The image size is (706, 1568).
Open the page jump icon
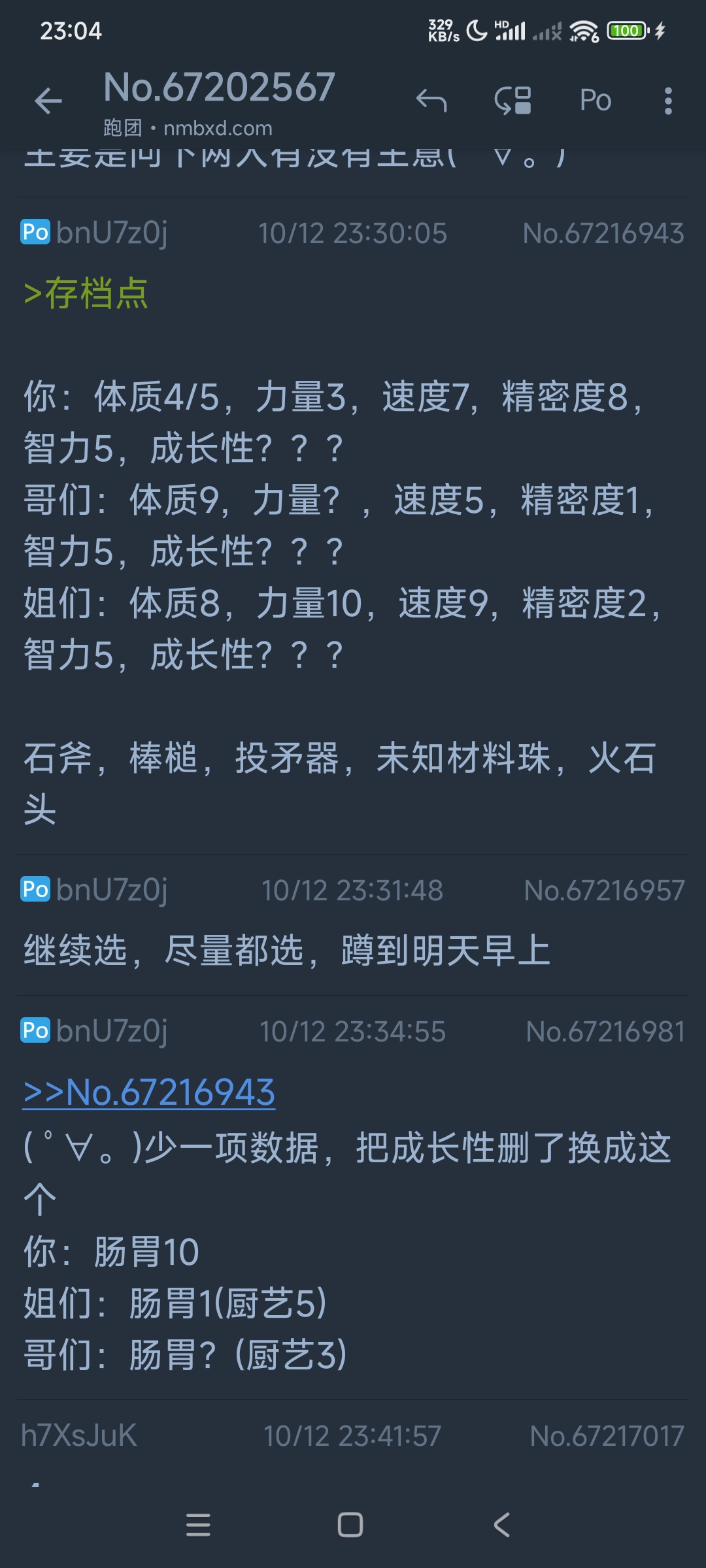513,101
